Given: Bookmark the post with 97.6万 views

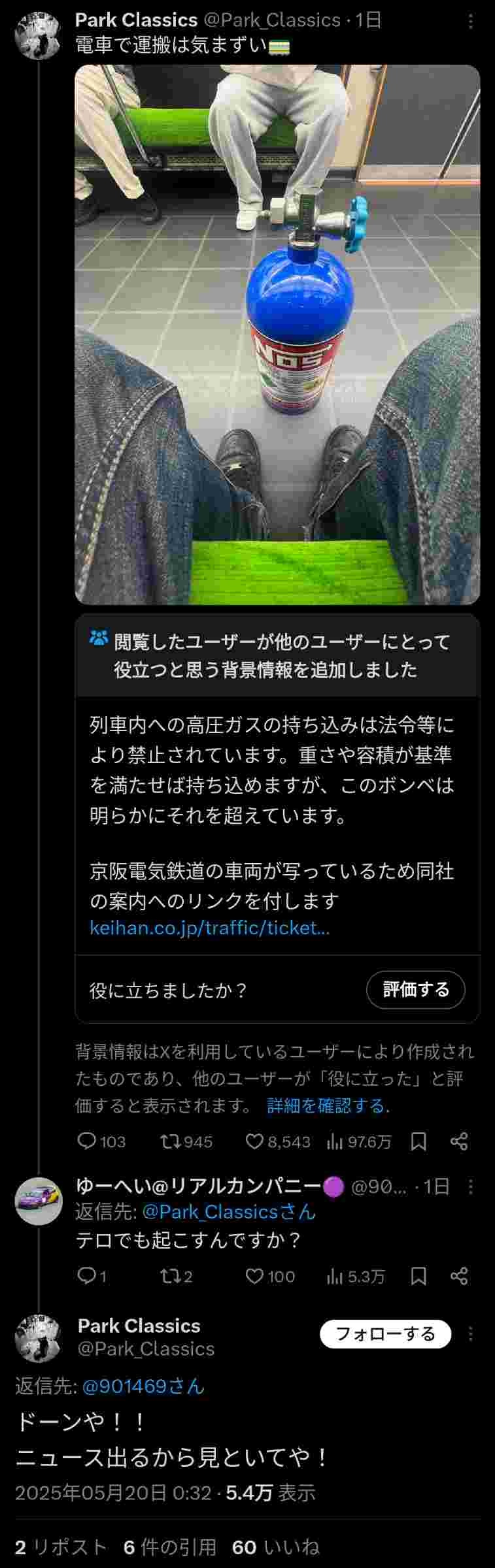Looking at the screenshot, I should pos(418,1141).
